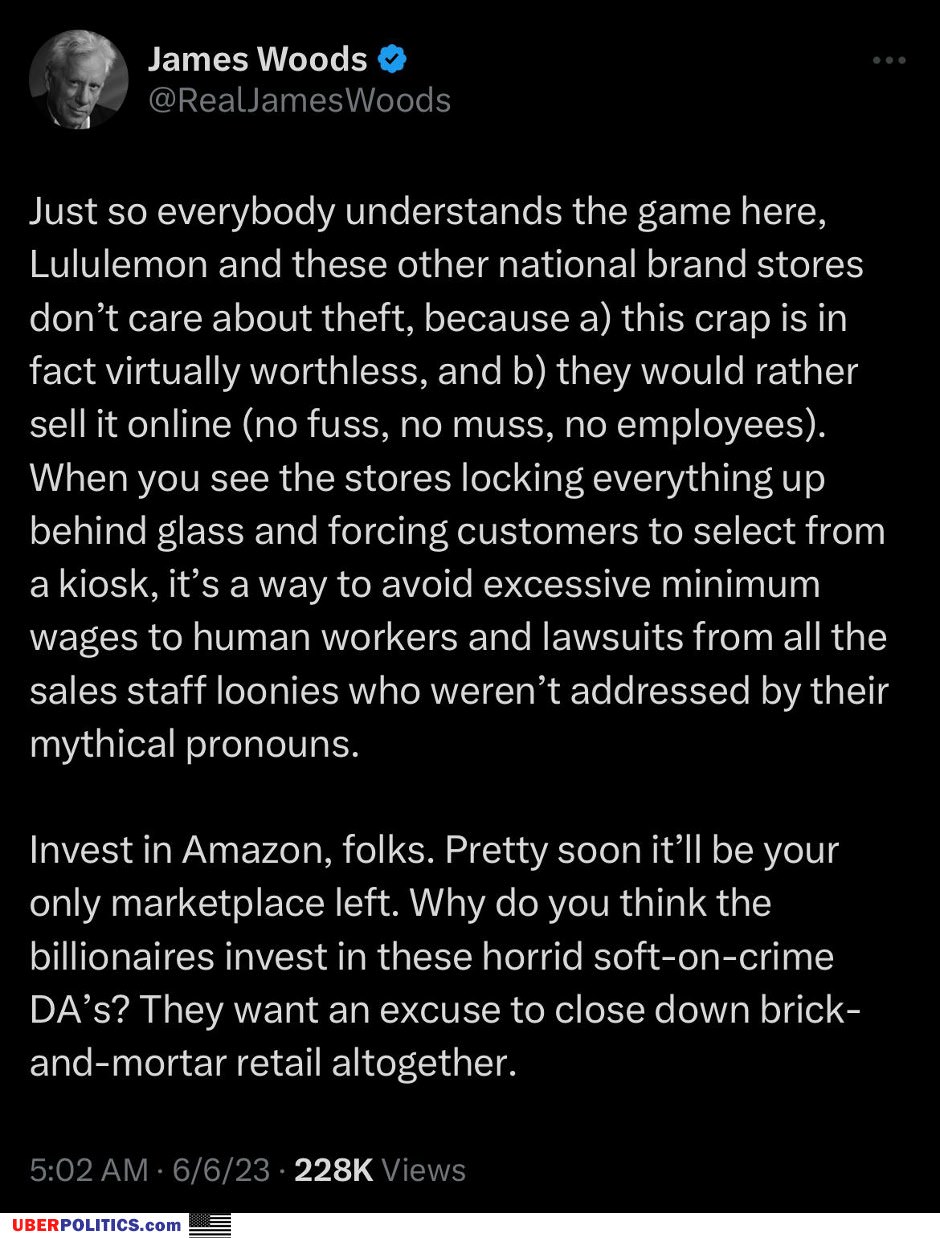The image size is (940, 1238).
Task: View the @RealJamesWoods profile
Action: (x=299, y=100)
